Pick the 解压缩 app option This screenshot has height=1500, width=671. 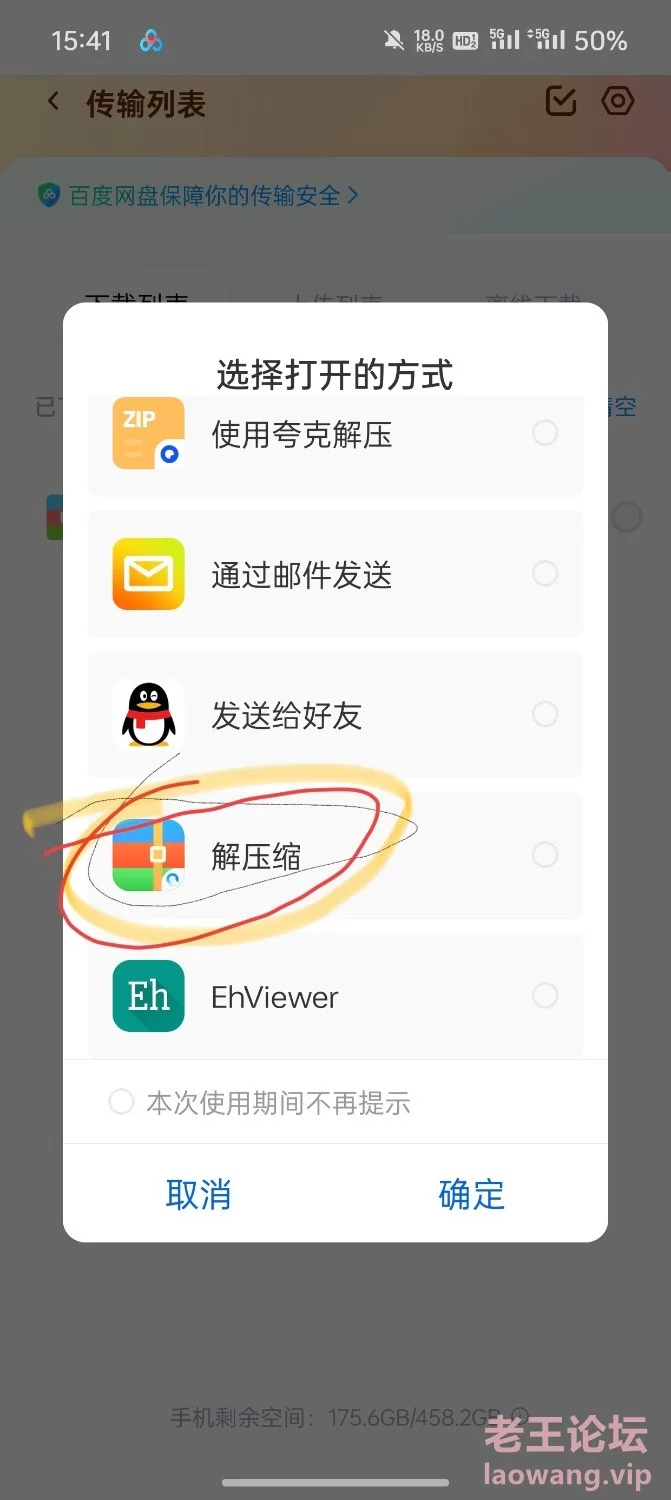click(335, 856)
